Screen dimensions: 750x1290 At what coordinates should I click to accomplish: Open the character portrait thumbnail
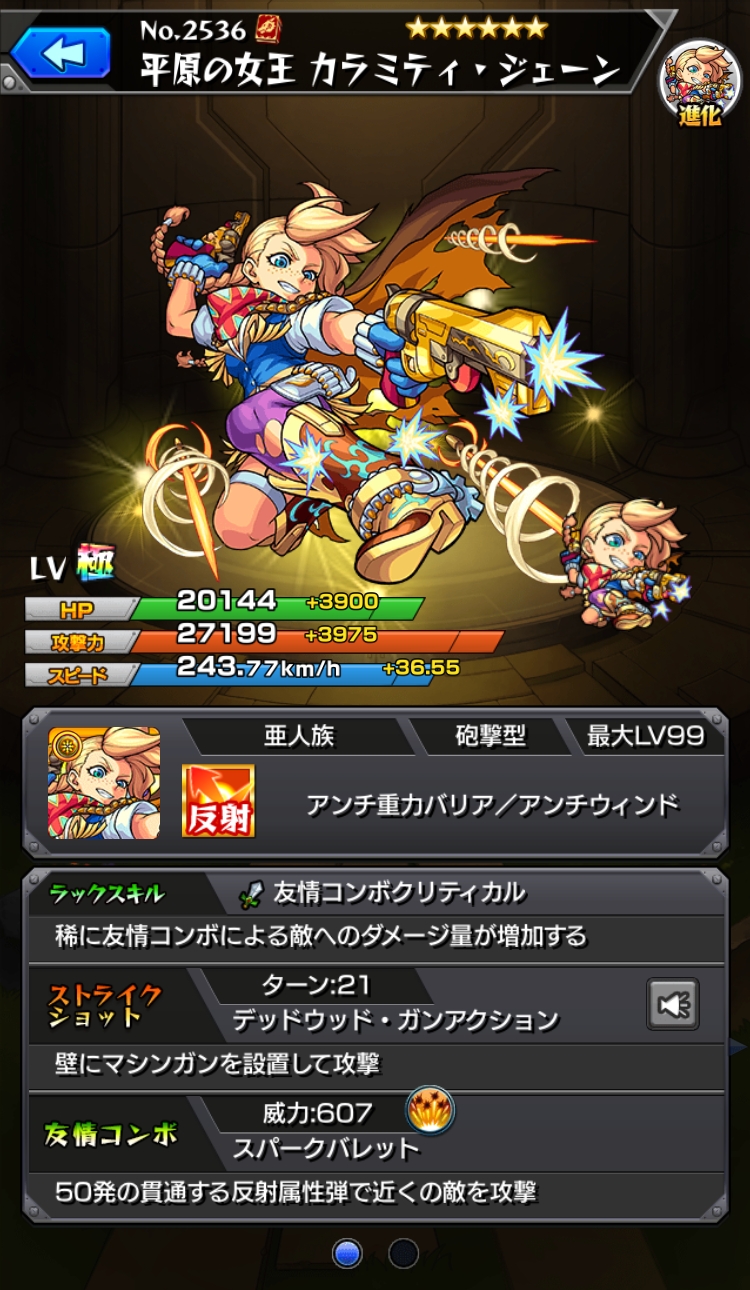pos(104,783)
